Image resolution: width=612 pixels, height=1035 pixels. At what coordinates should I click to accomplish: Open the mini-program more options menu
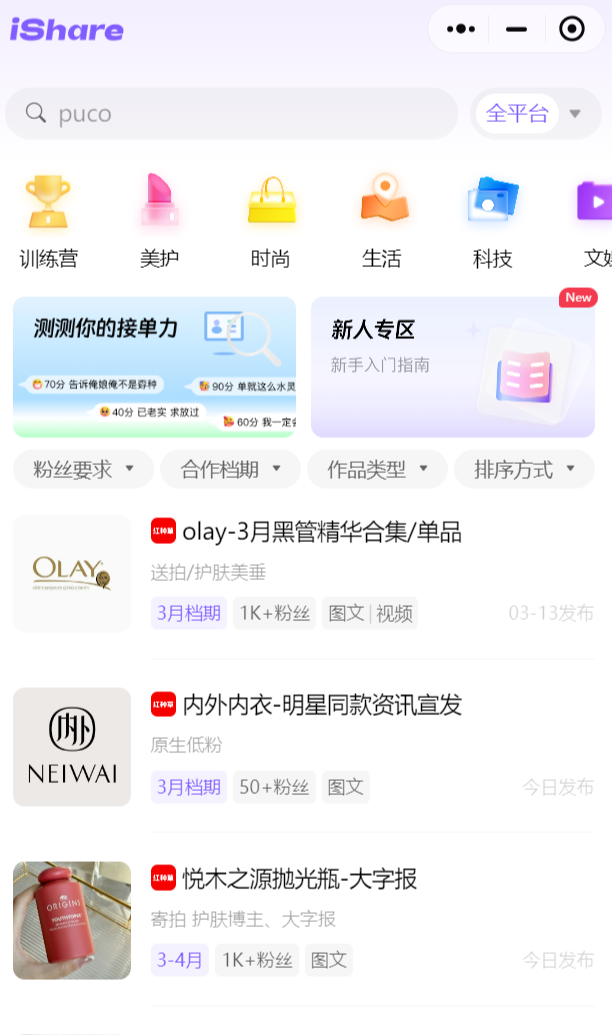(x=461, y=29)
